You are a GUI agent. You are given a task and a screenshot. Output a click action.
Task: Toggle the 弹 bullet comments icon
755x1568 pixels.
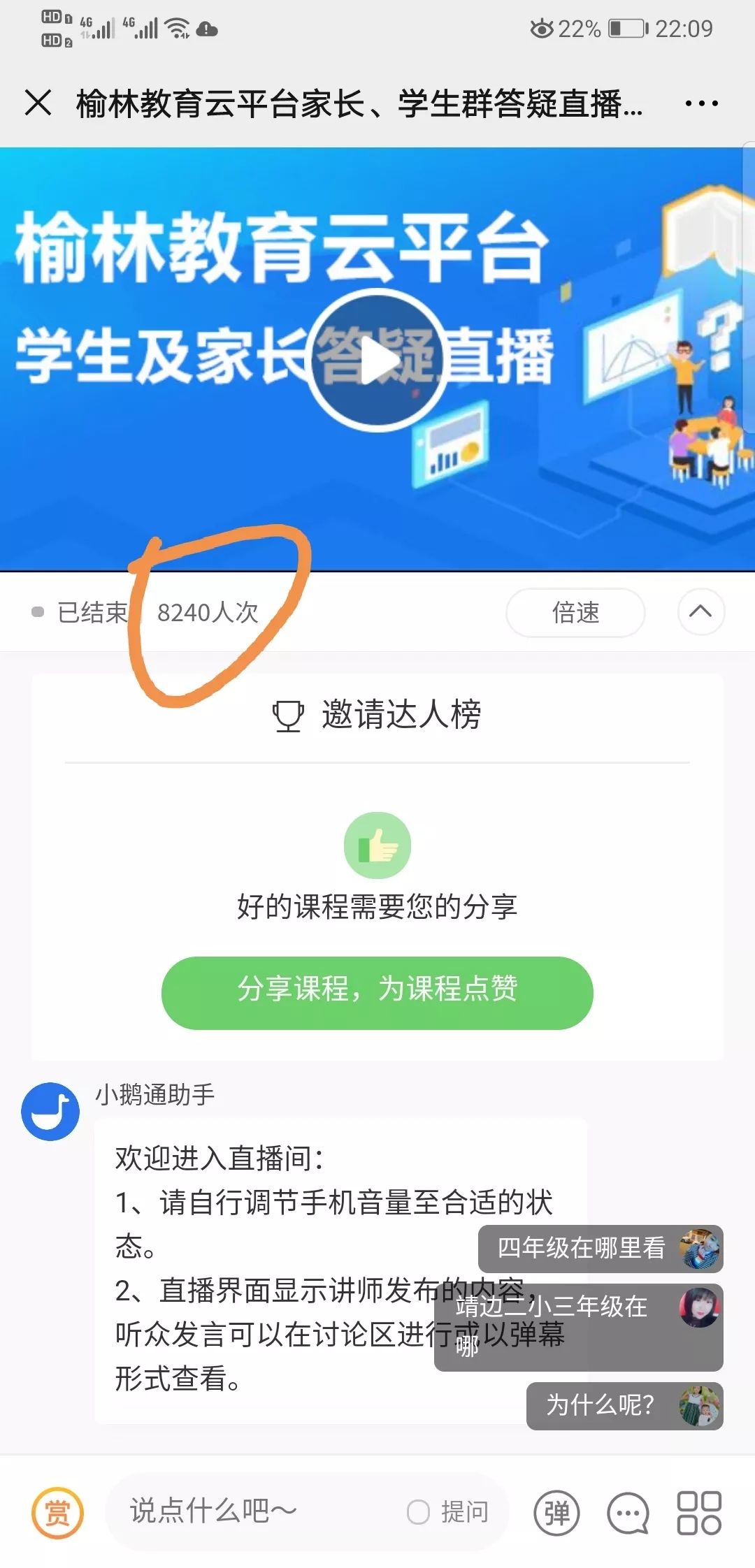(x=556, y=1513)
